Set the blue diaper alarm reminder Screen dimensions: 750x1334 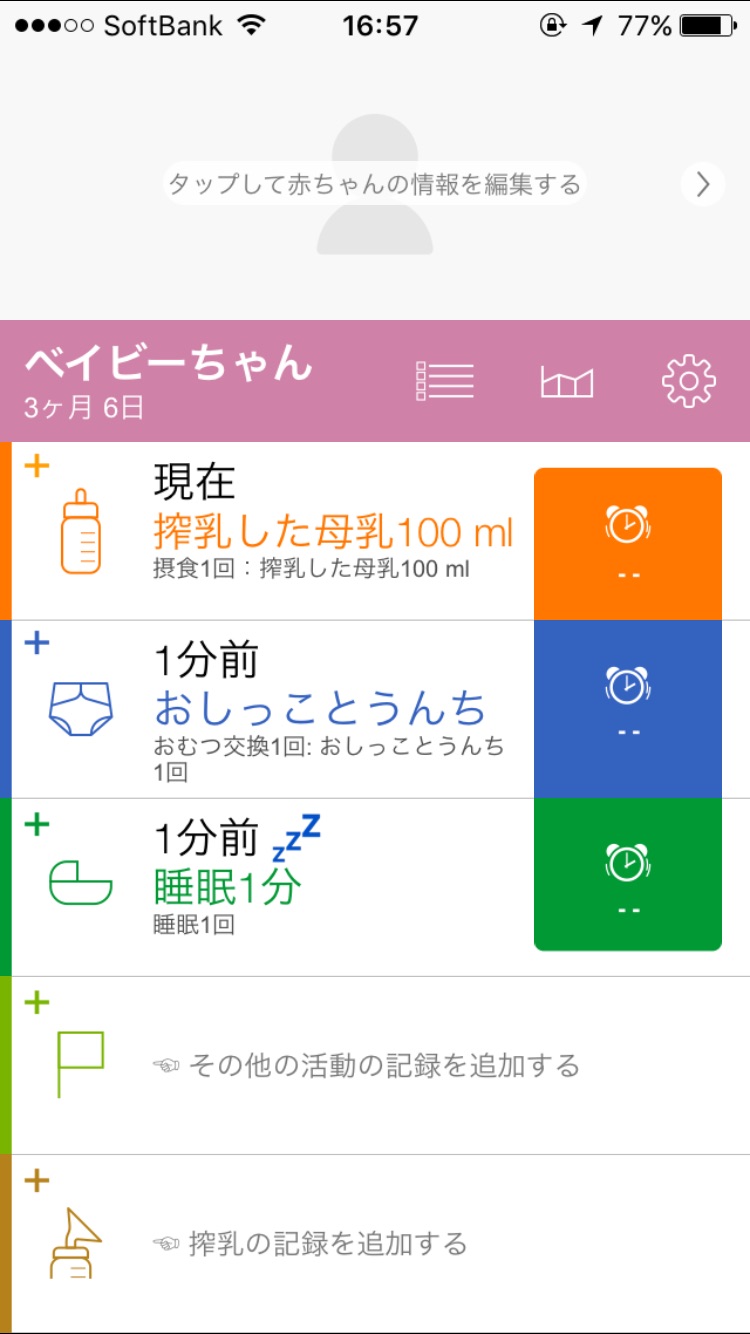pyautogui.click(x=627, y=709)
